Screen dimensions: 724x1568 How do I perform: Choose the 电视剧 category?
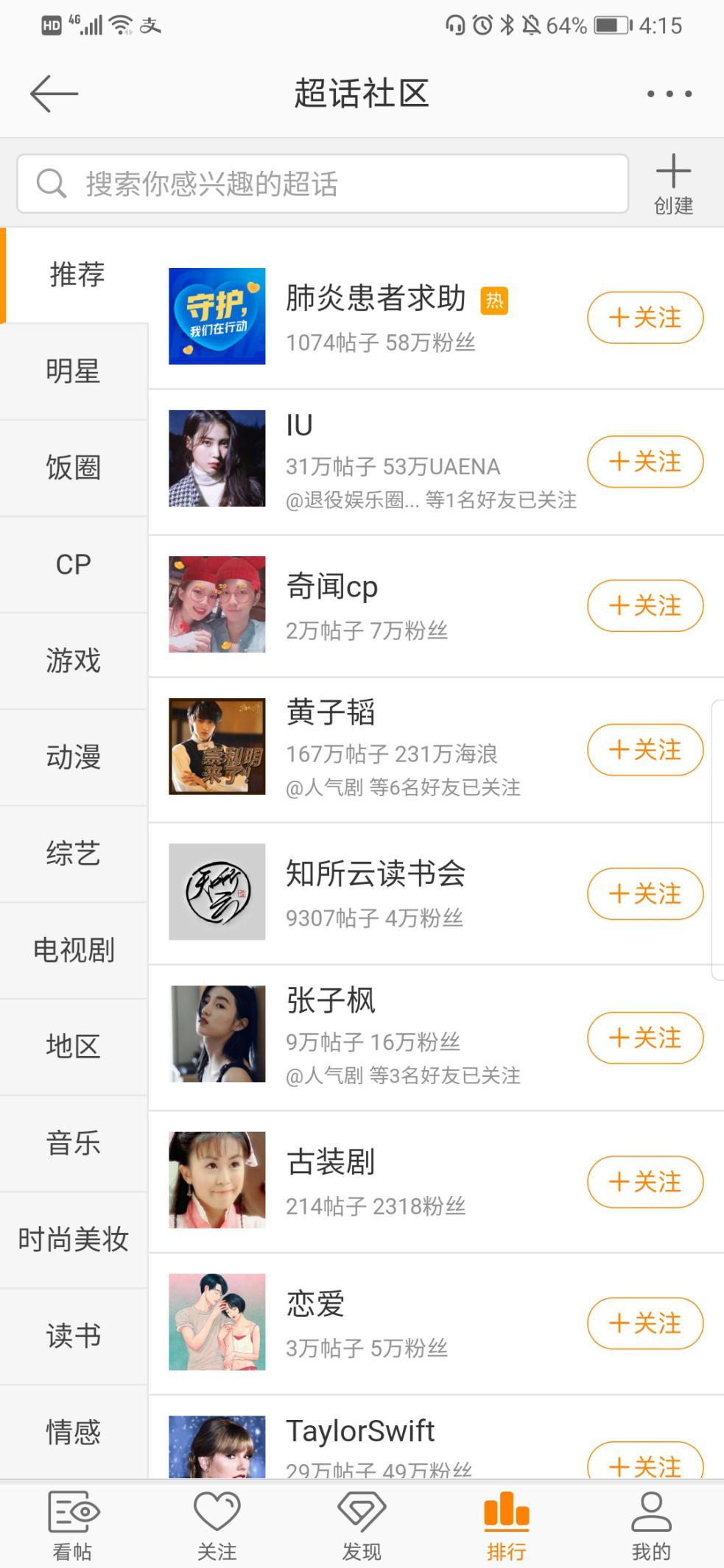point(73,949)
